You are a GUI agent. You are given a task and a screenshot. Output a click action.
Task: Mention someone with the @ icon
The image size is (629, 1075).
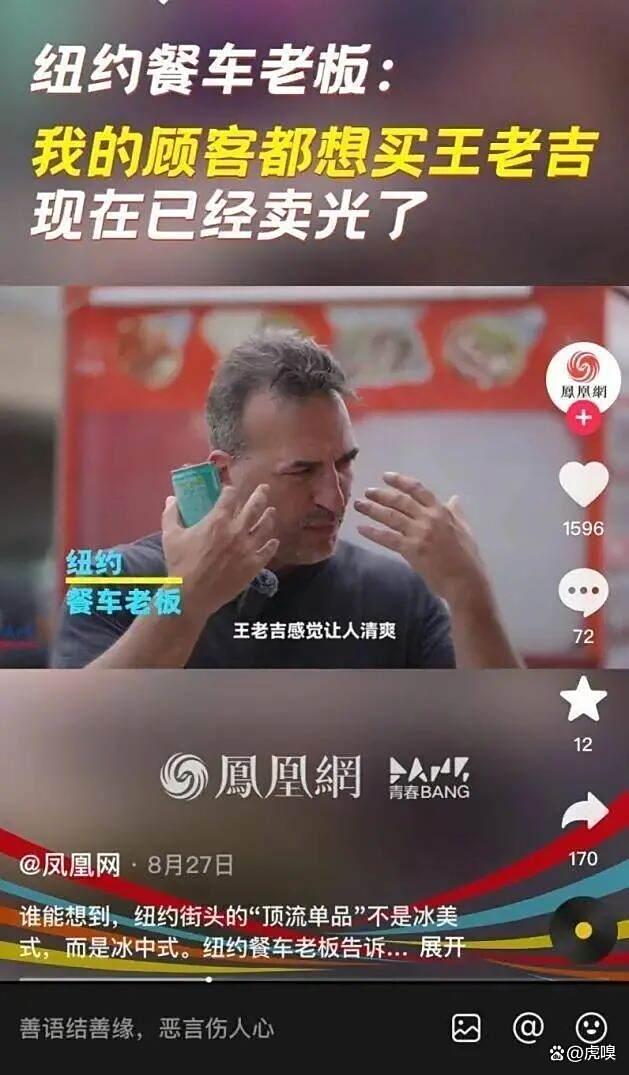coord(527,1027)
